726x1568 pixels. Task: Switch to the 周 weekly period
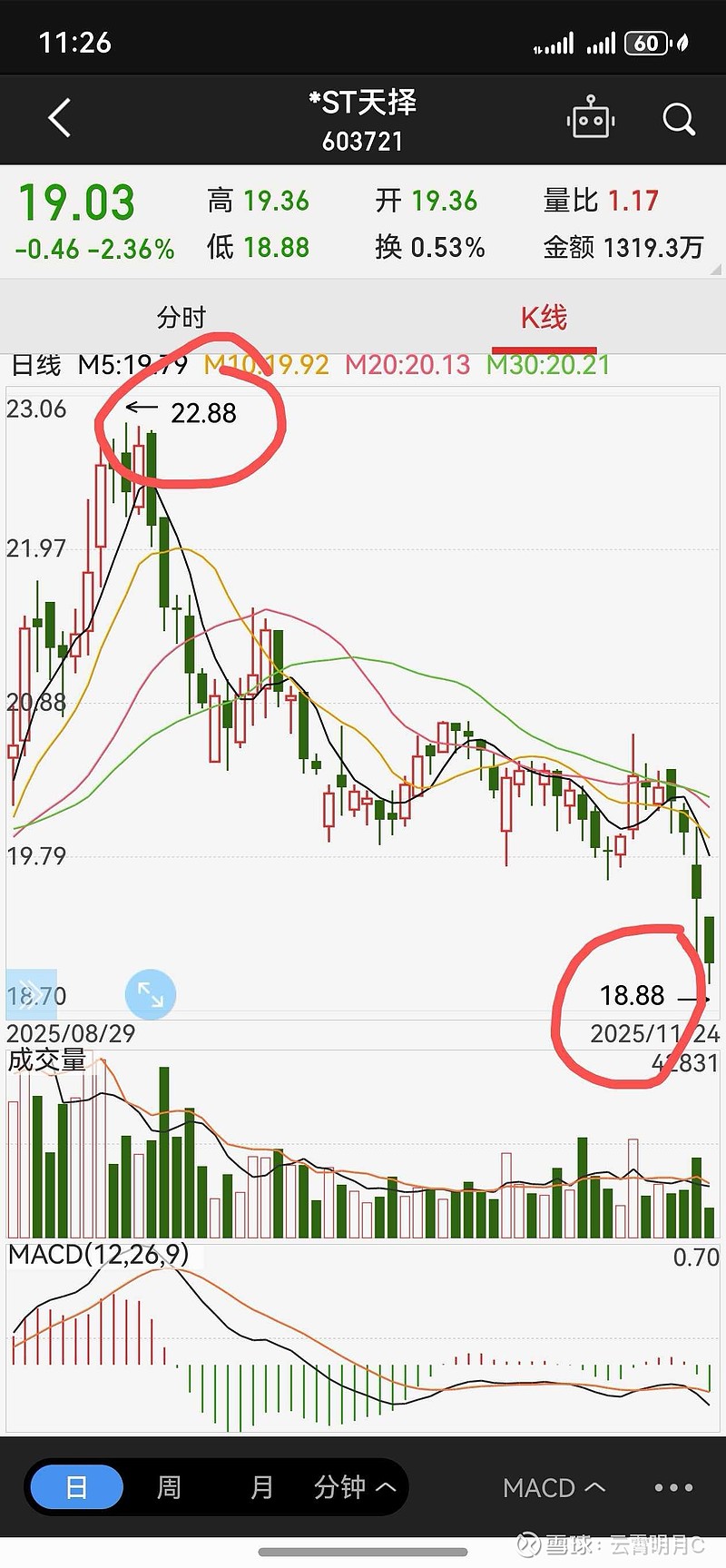169,1487
